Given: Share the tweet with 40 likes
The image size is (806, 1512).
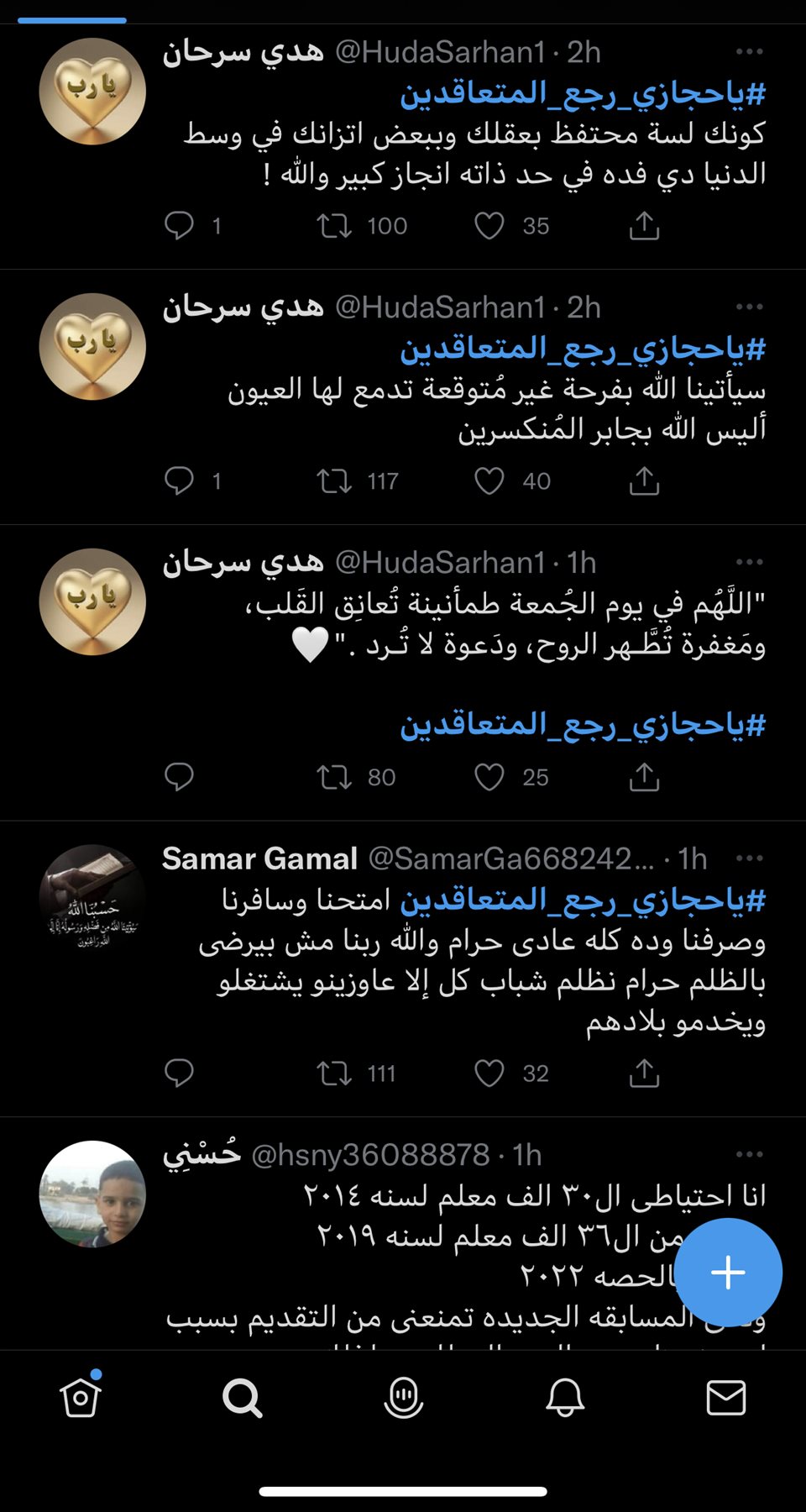Looking at the screenshot, I should (x=644, y=481).
